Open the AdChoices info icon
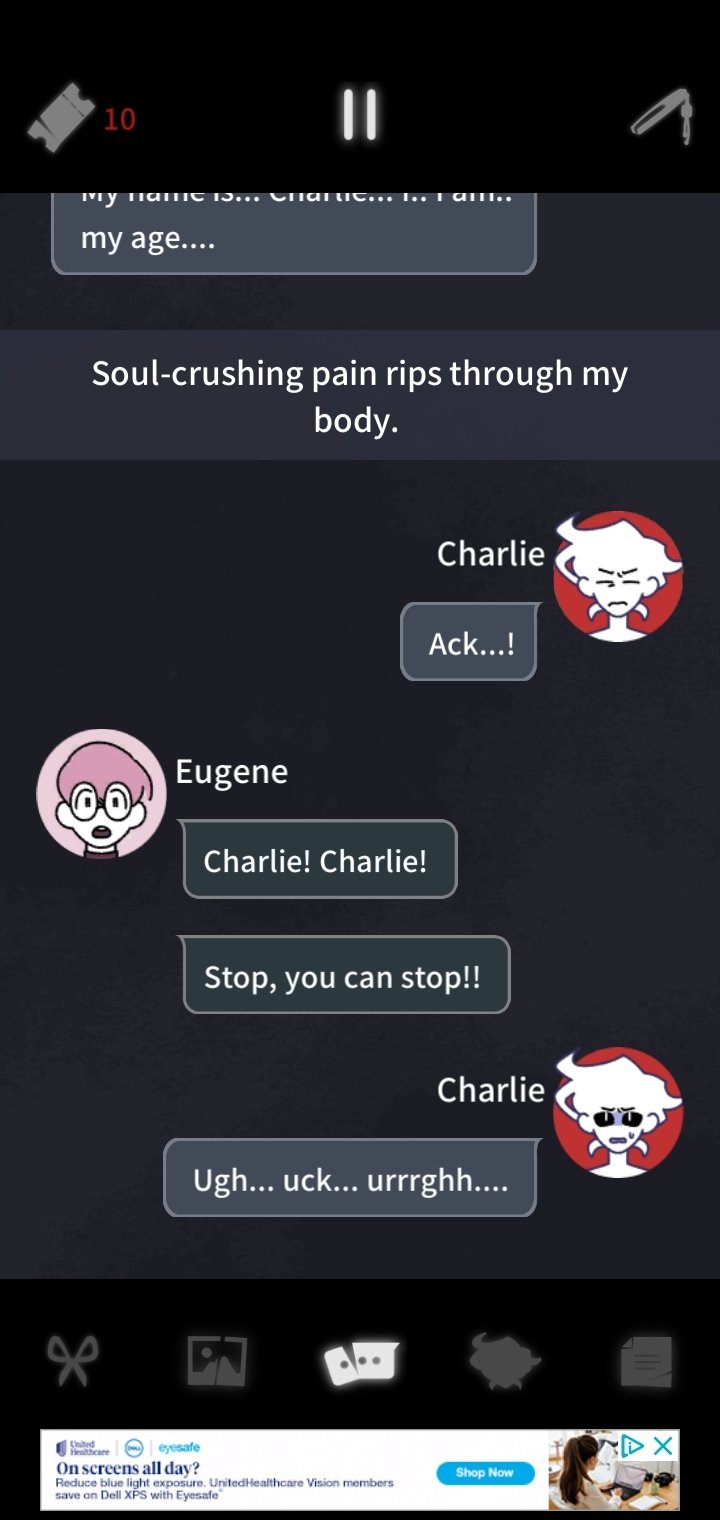The width and height of the screenshot is (720, 1520). (633, 1445)
